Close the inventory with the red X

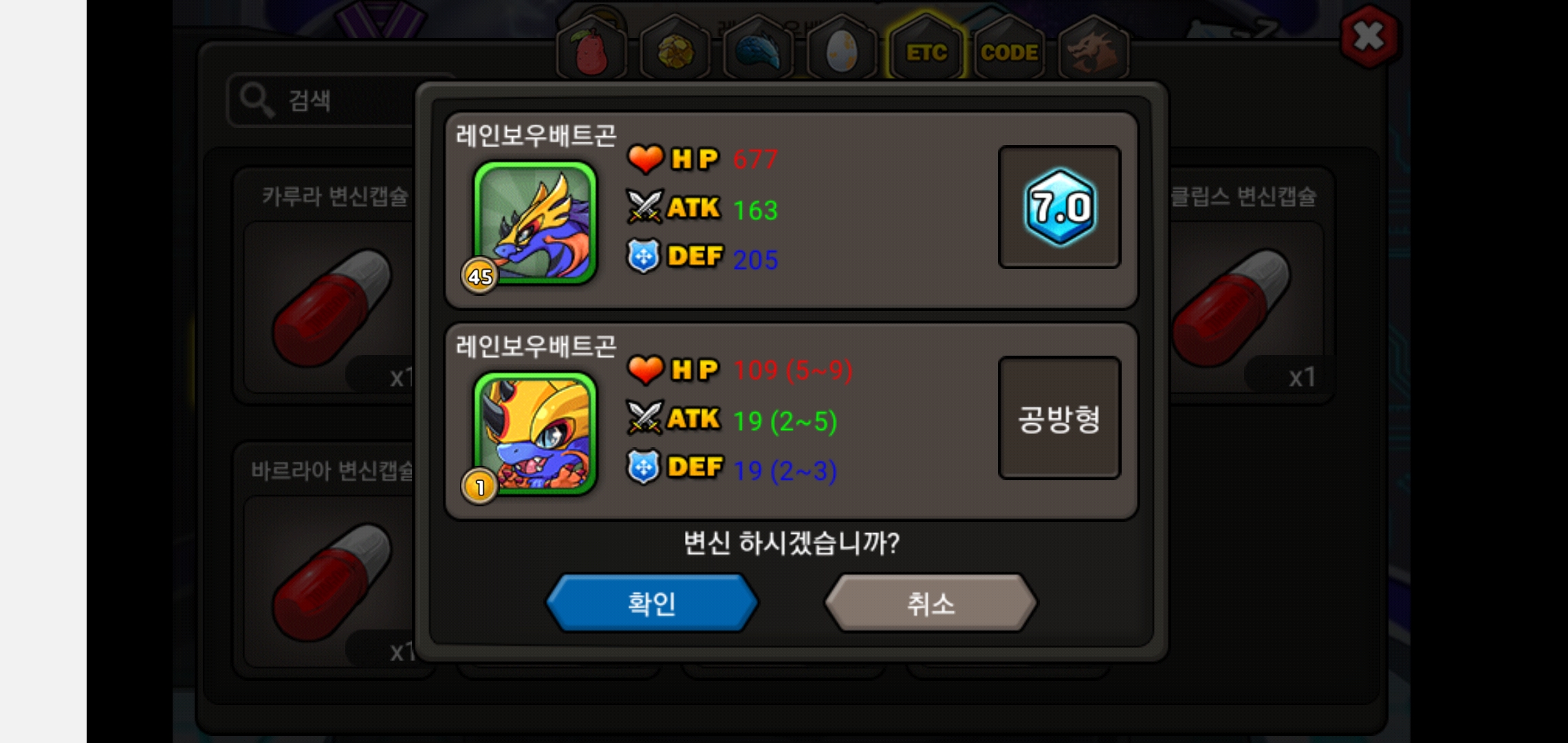pos(1369,37)
